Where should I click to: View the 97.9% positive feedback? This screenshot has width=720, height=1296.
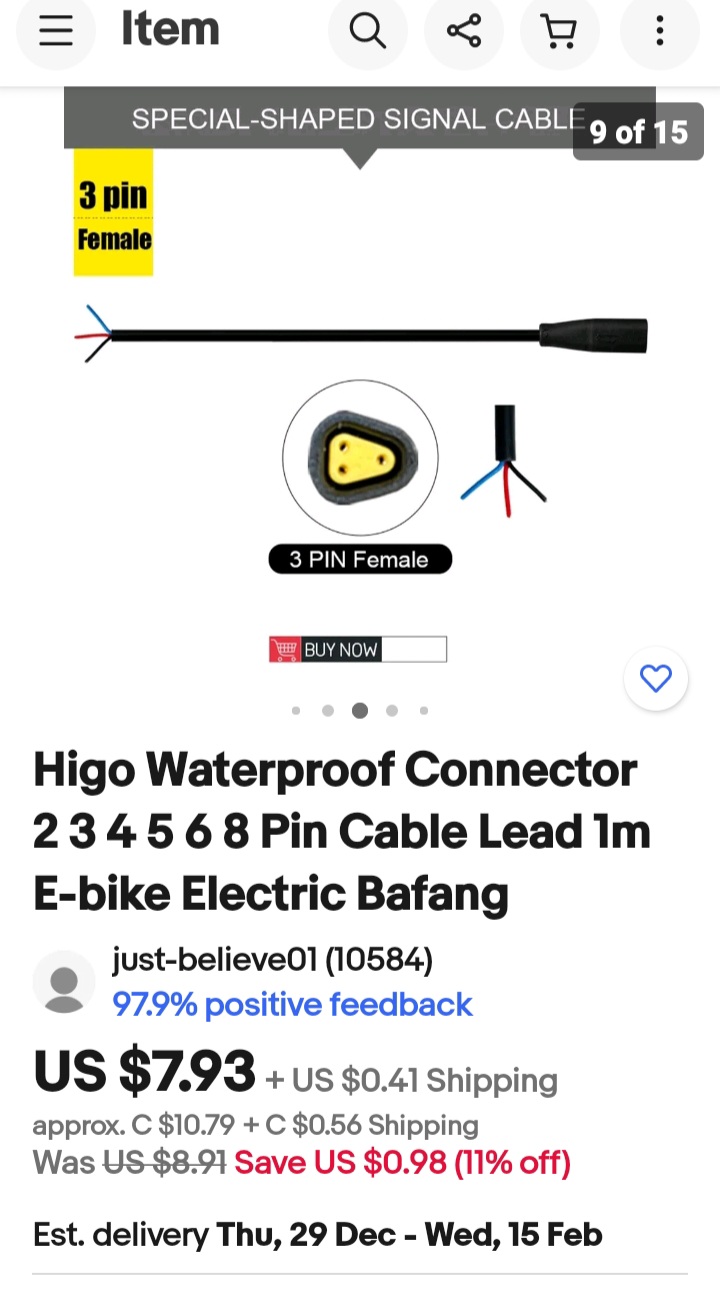(x=292, y=1004)
